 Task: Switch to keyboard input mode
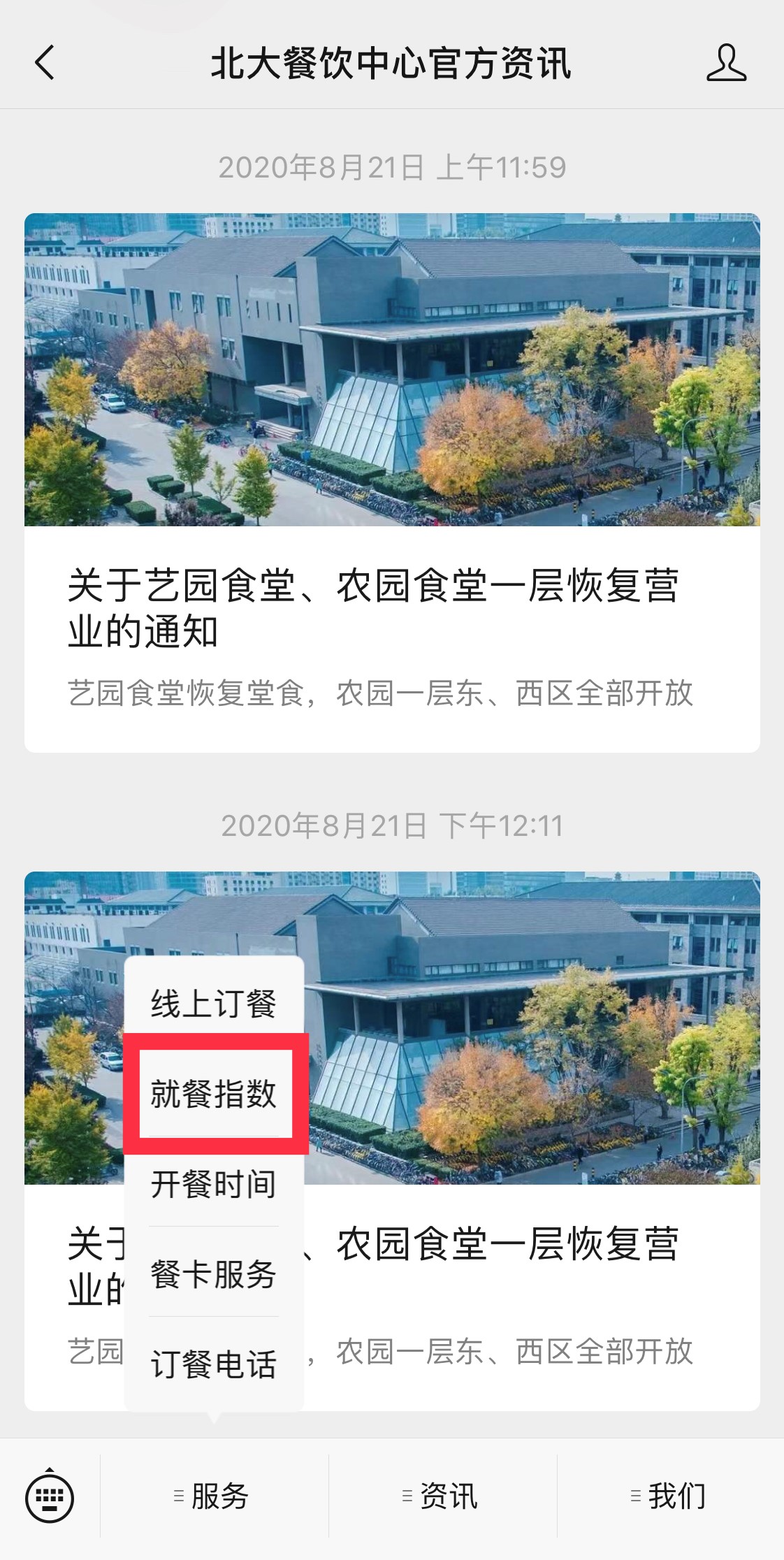tap(50, 1497)
